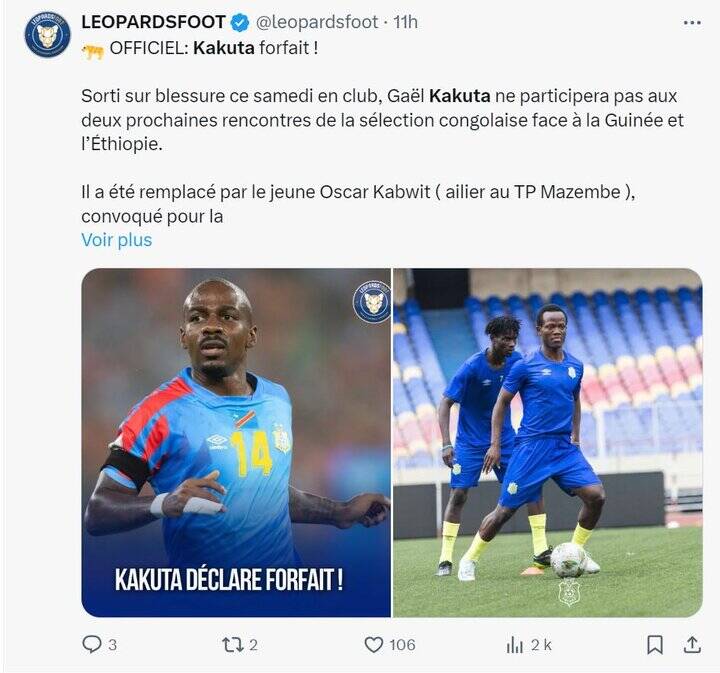720x673 pixels.
Task: Open the LEOPARDSFOOT account name link
Action: pyautogui.click(x=152, y=22)
